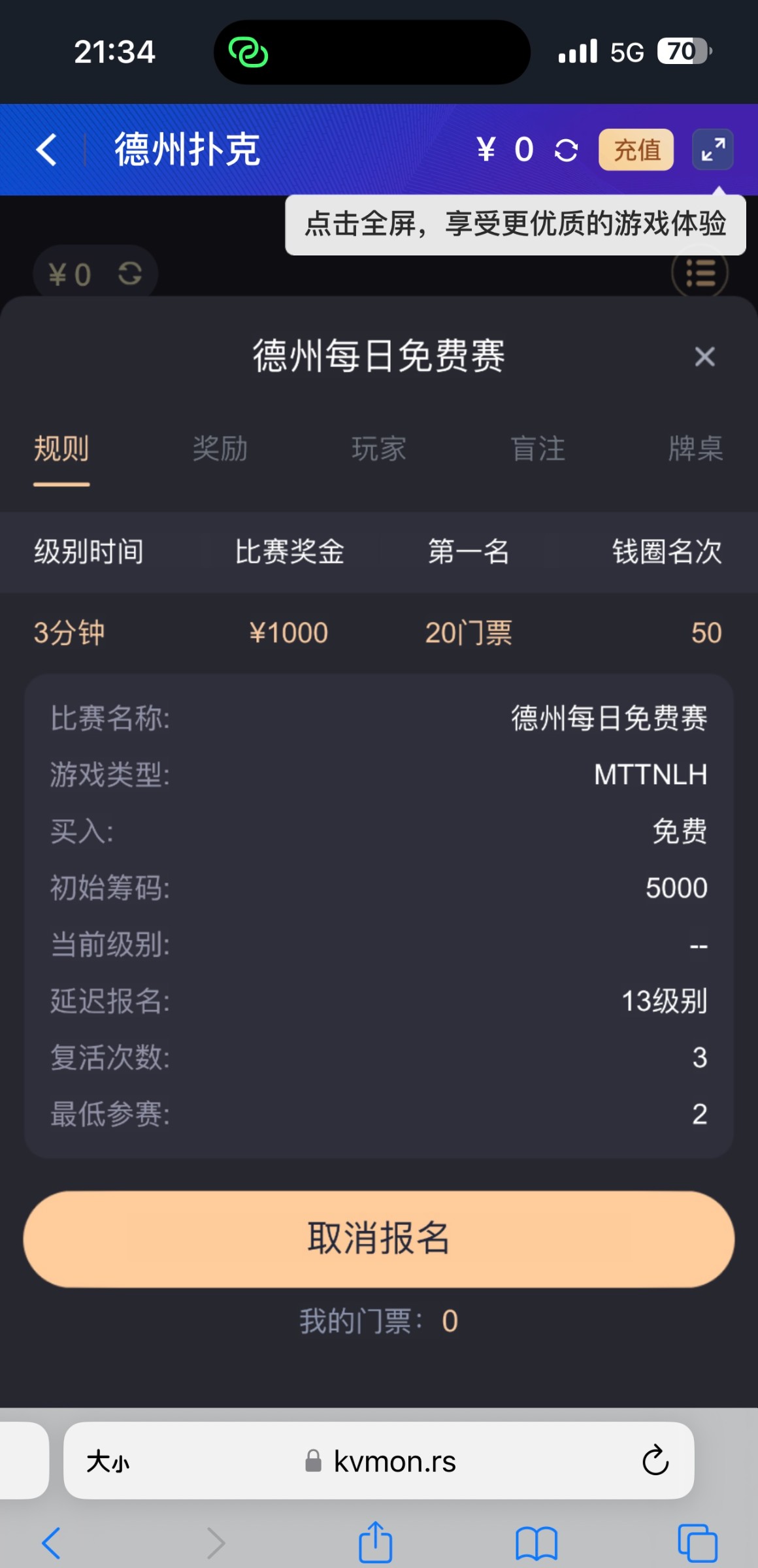Select the 规则 tab

point(61,449)
